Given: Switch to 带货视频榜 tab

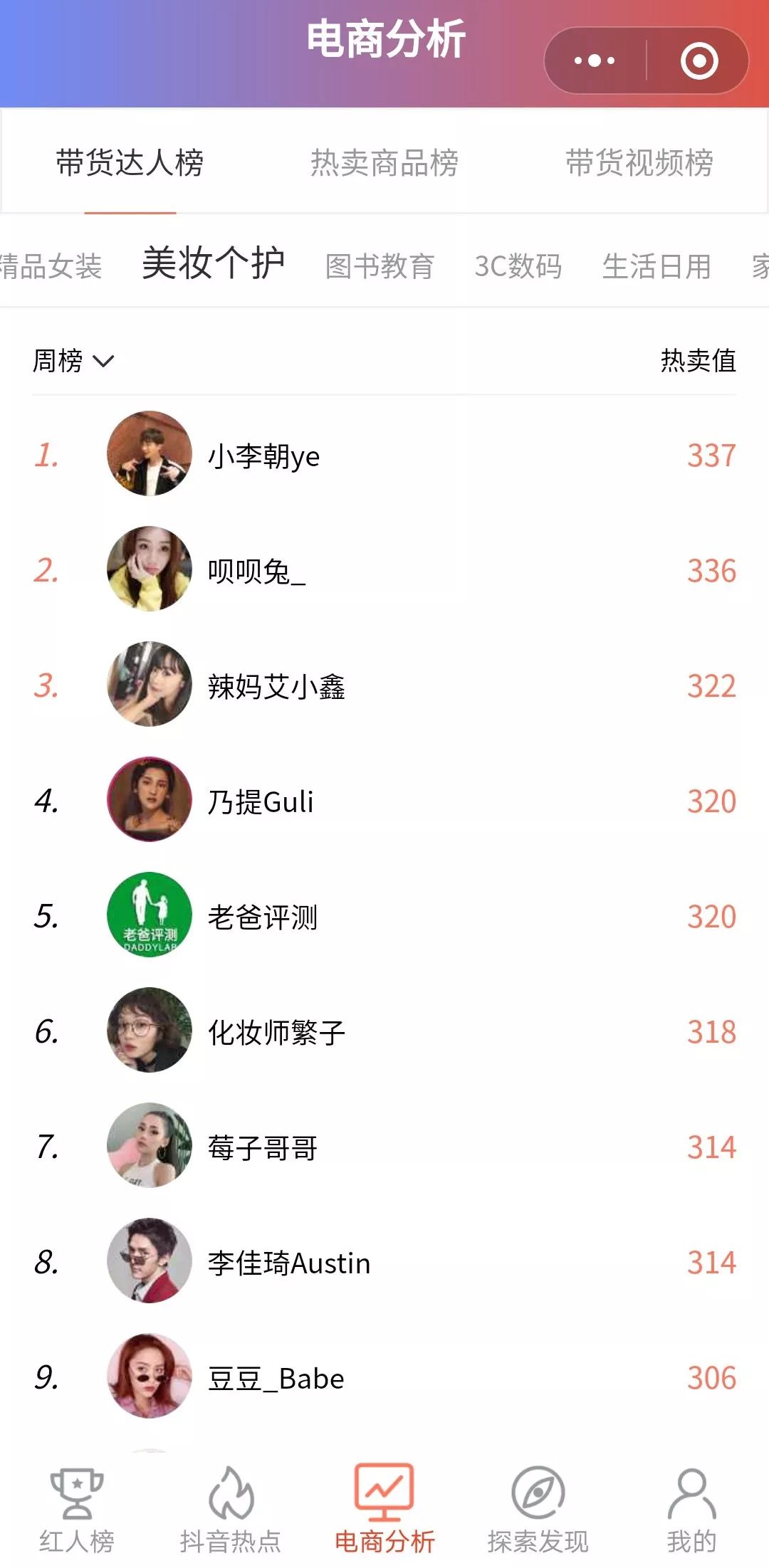Looking at the screenshot, I should pos(639,163).
